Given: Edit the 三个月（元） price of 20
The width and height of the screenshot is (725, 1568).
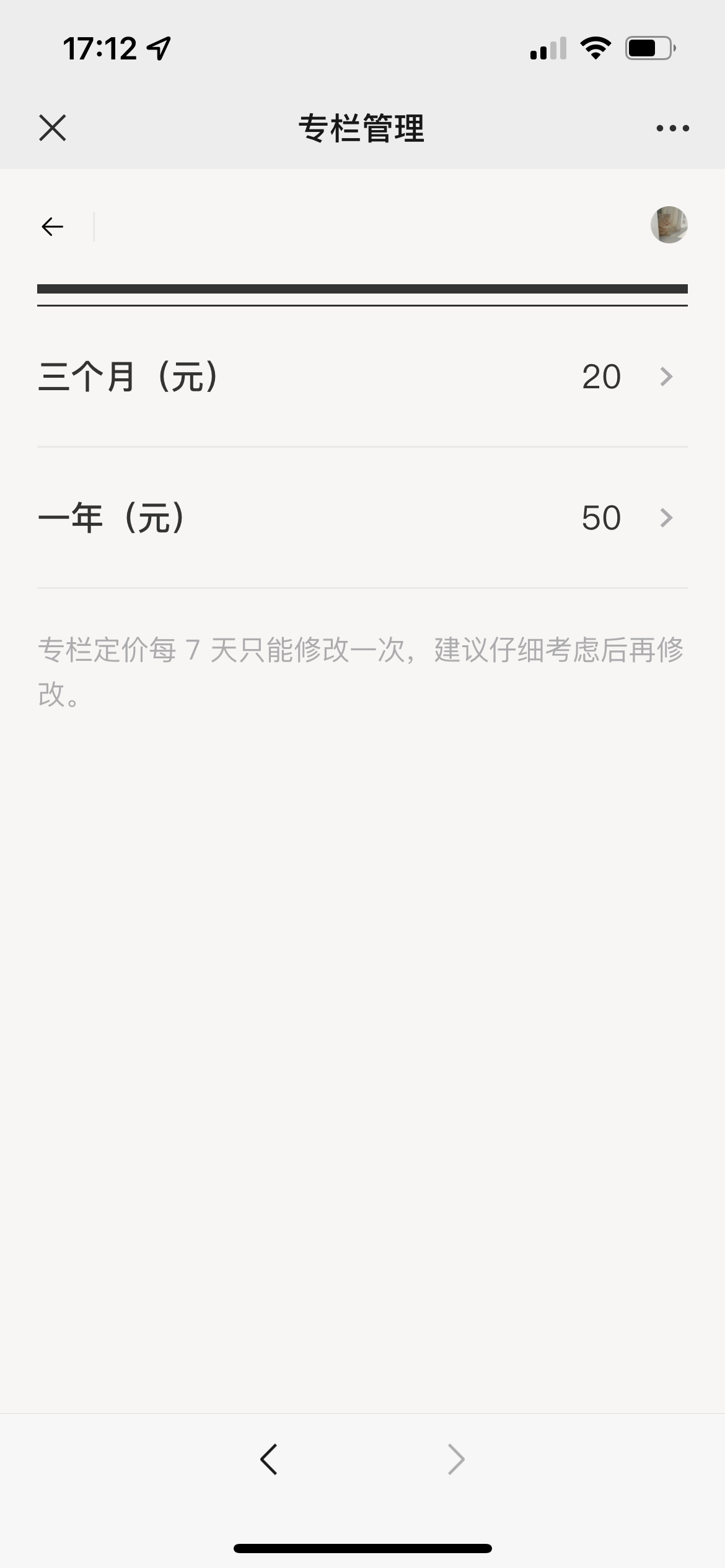Looking at the screenshot, I should point(362,377).
